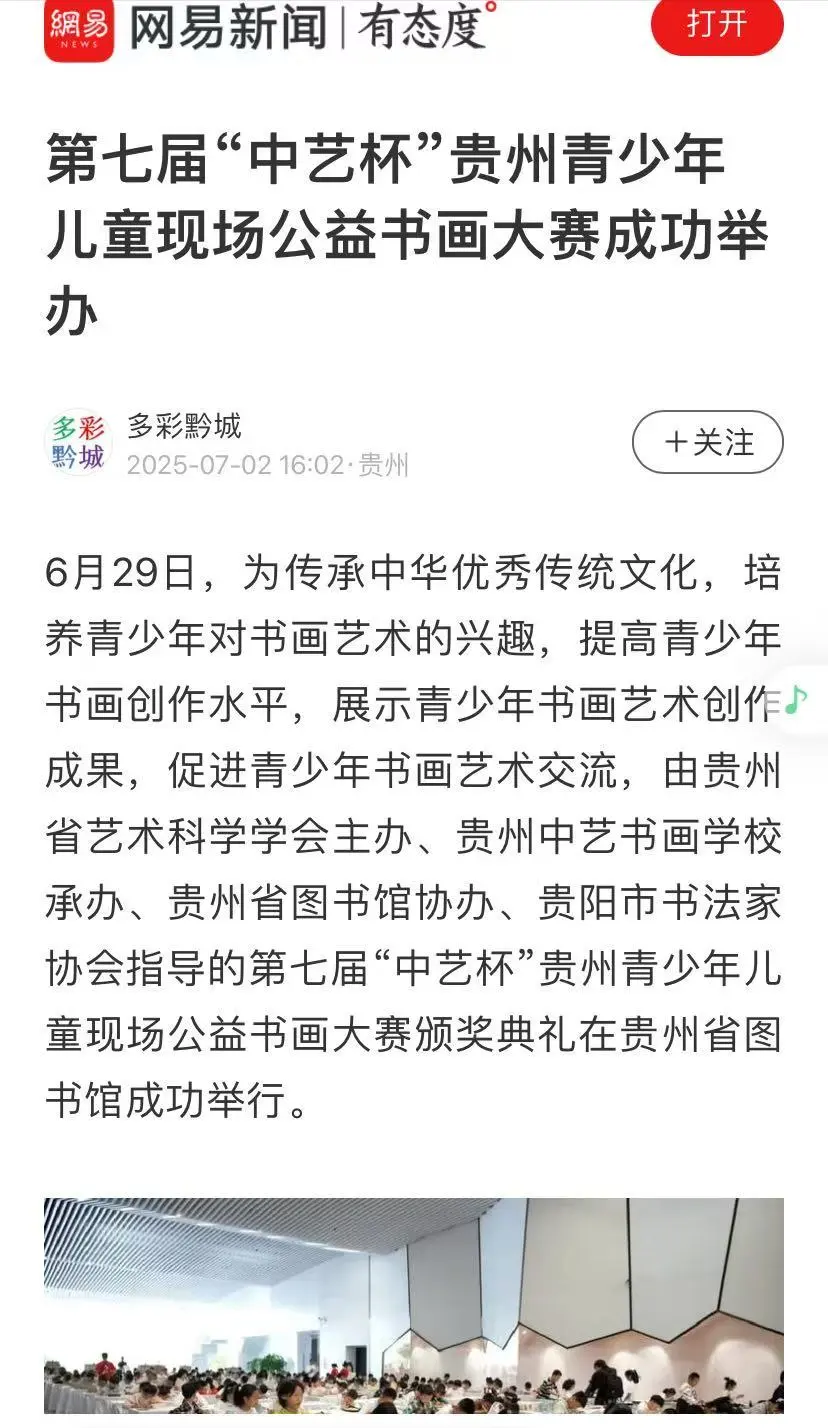The height and width of the screenshot is (1428, 828).
Task: Tap the red 打开 button to open the app
Action: point(716,27)
